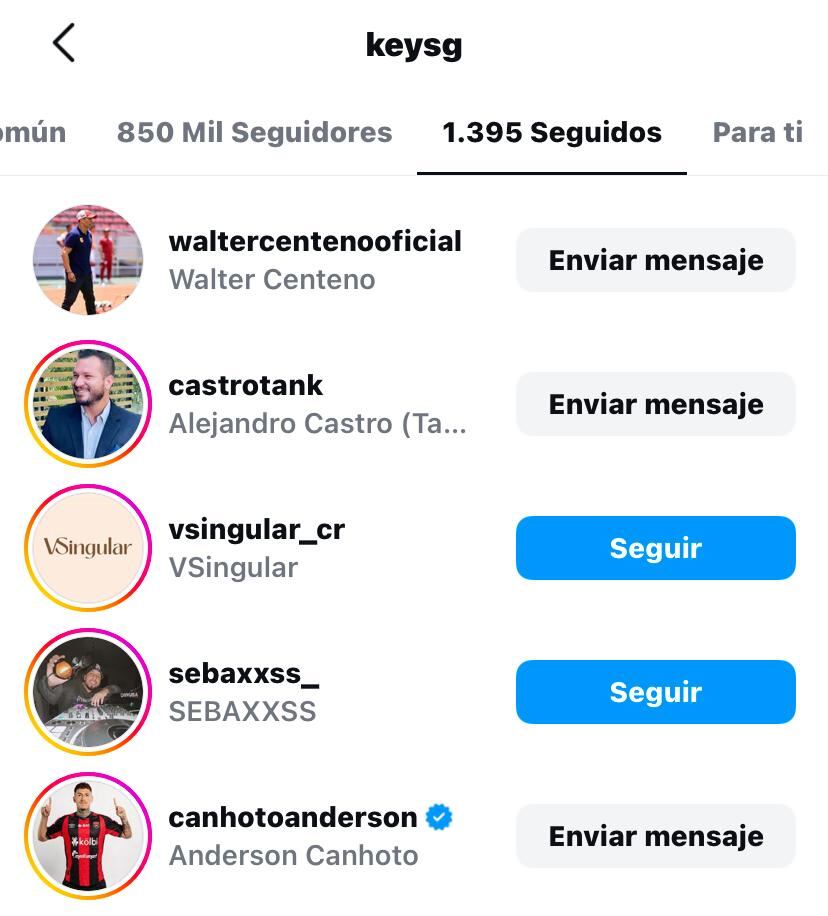Open the 1.395 Seguidos tab
This screenshot has width=828, height=916.
coord(552,132)
